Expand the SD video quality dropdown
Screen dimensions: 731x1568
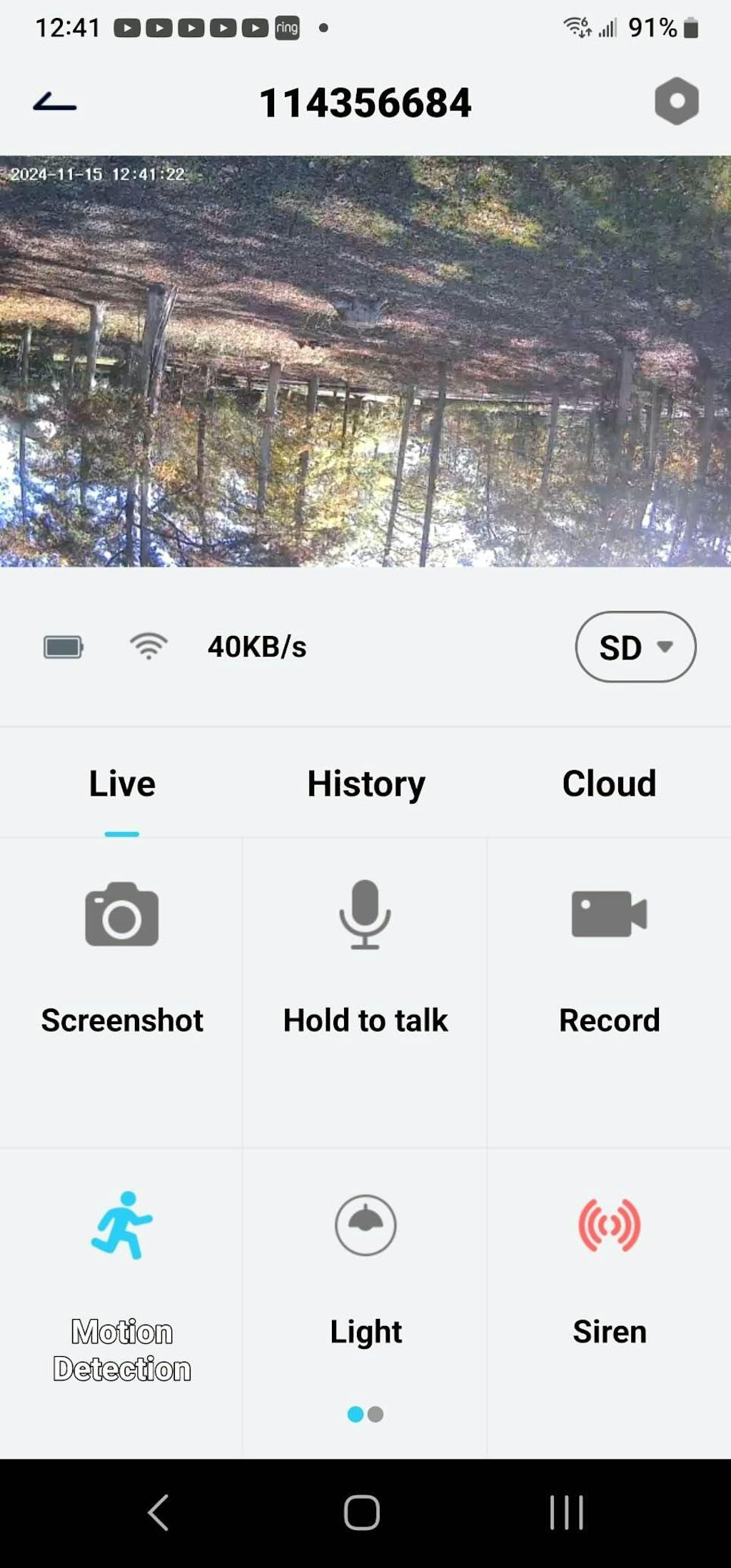tap(635, 647)
